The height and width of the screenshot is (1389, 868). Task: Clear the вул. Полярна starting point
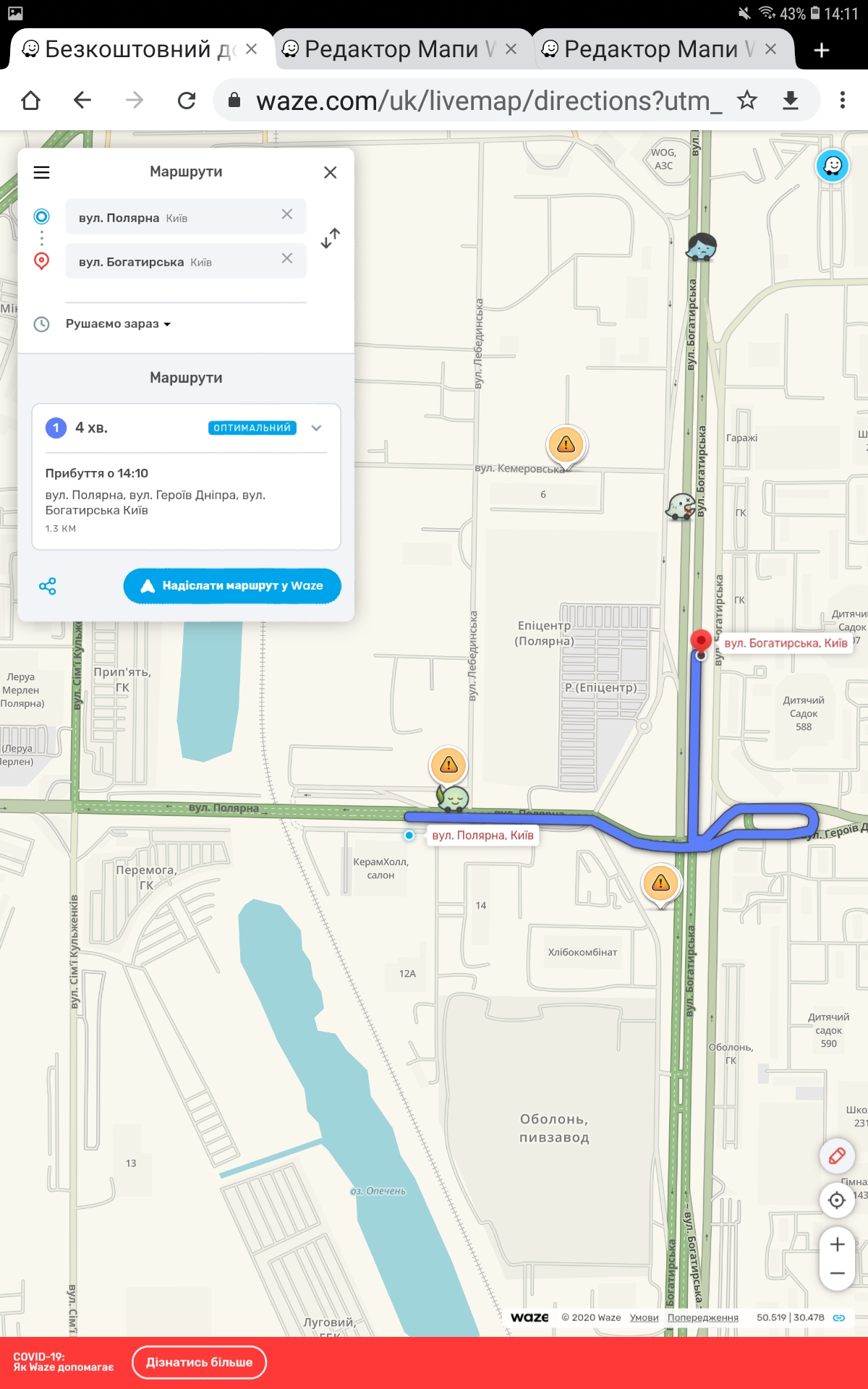coord(287,214)
